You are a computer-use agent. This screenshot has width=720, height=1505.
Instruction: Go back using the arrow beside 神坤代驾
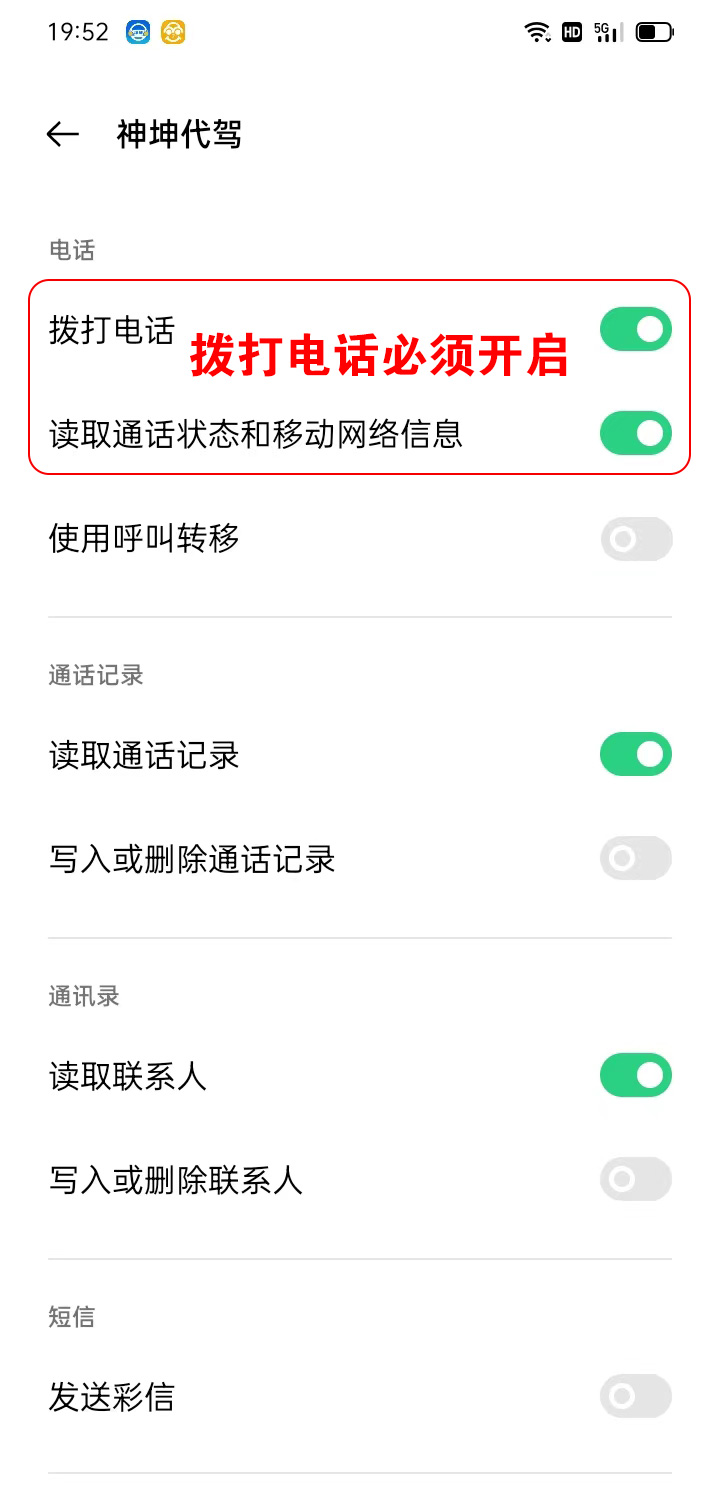click(x=62, y=135)
